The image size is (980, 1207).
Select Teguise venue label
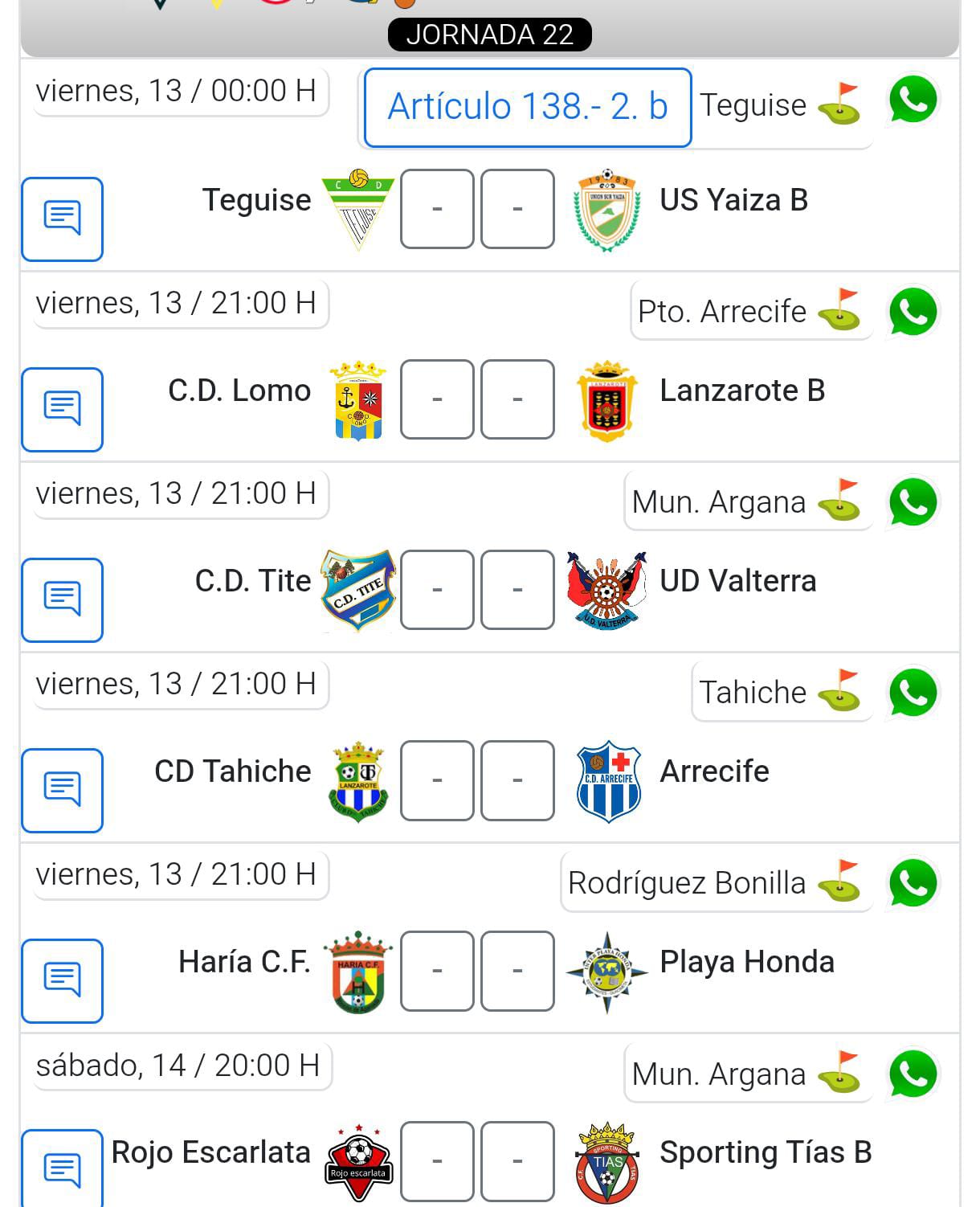coord(753,104)
